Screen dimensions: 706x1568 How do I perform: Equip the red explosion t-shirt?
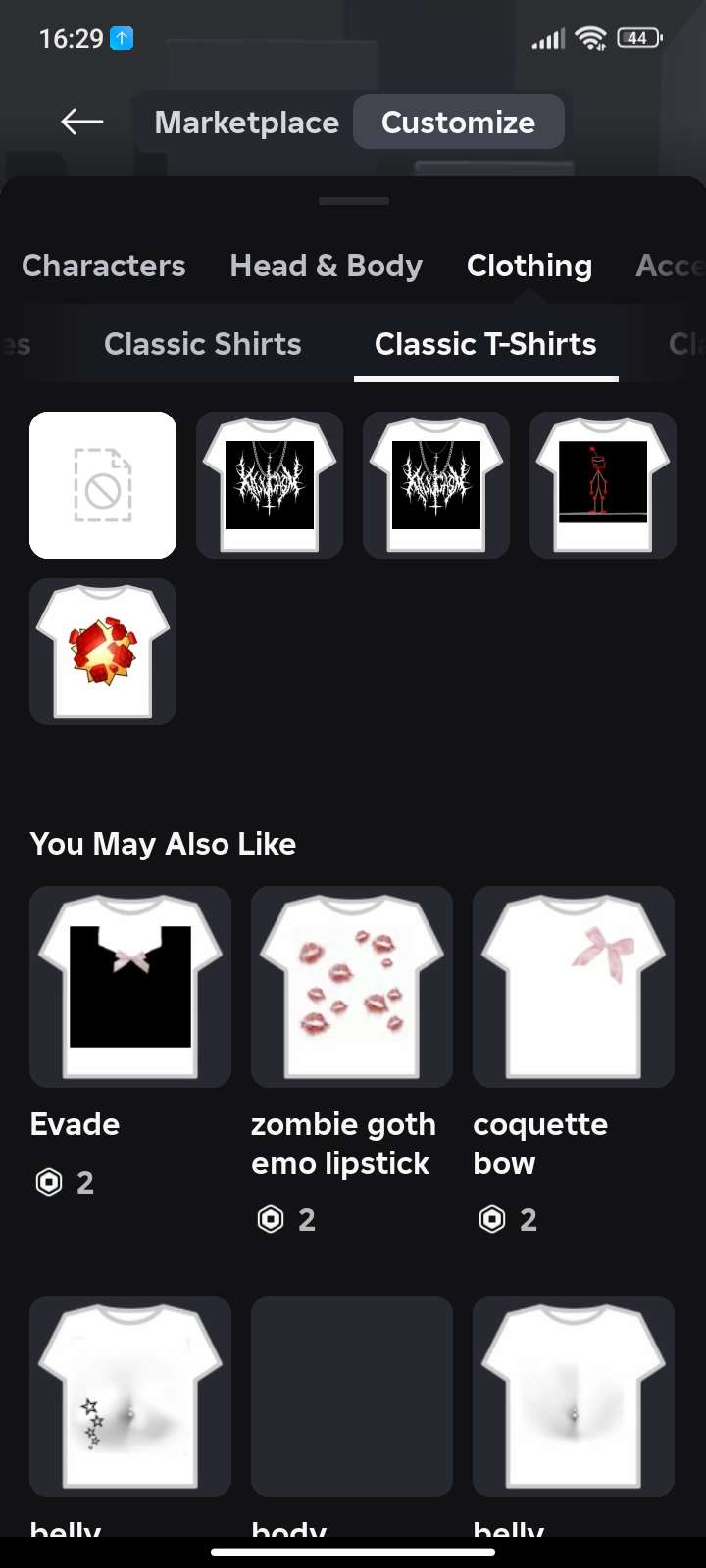pos(103,652)
